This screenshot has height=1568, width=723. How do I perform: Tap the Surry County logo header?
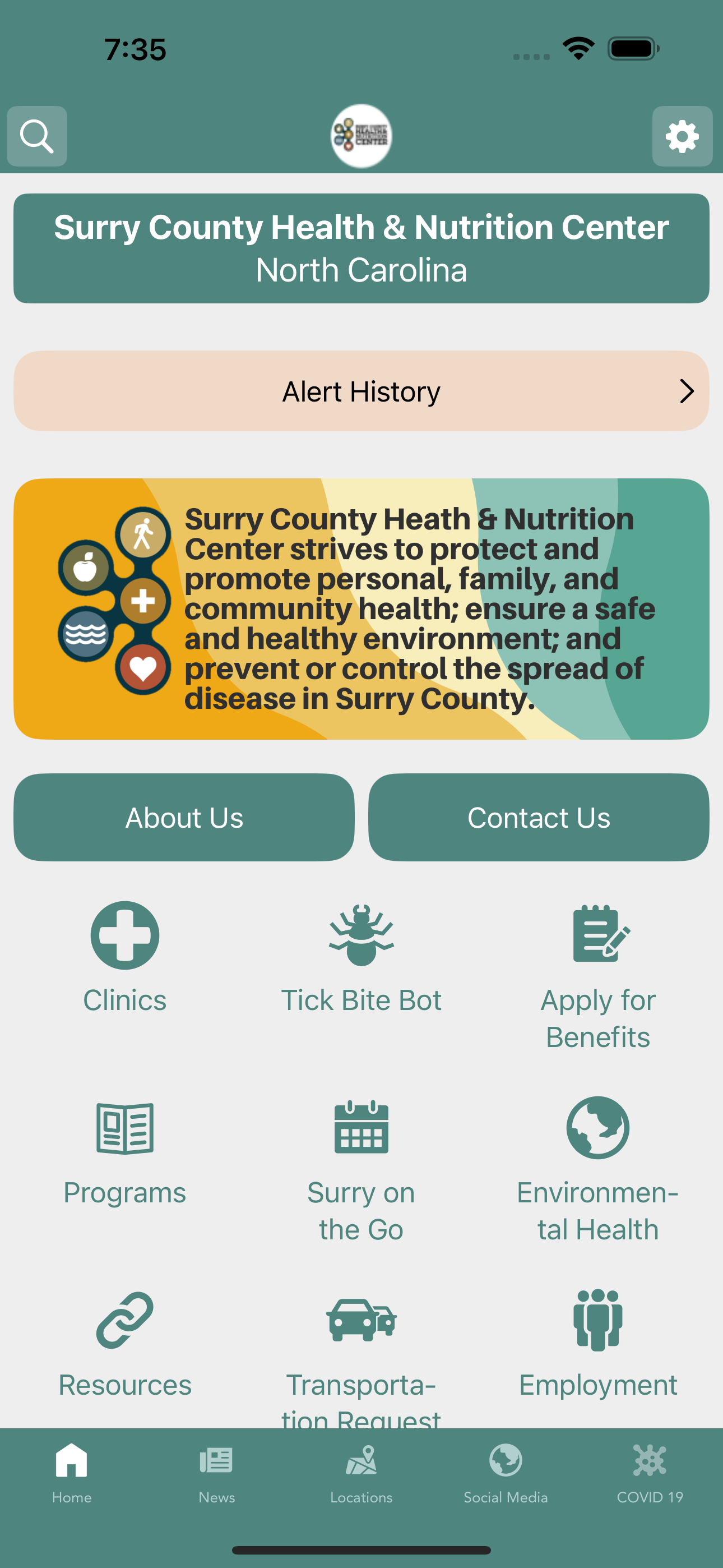click(x=361, y=136)
